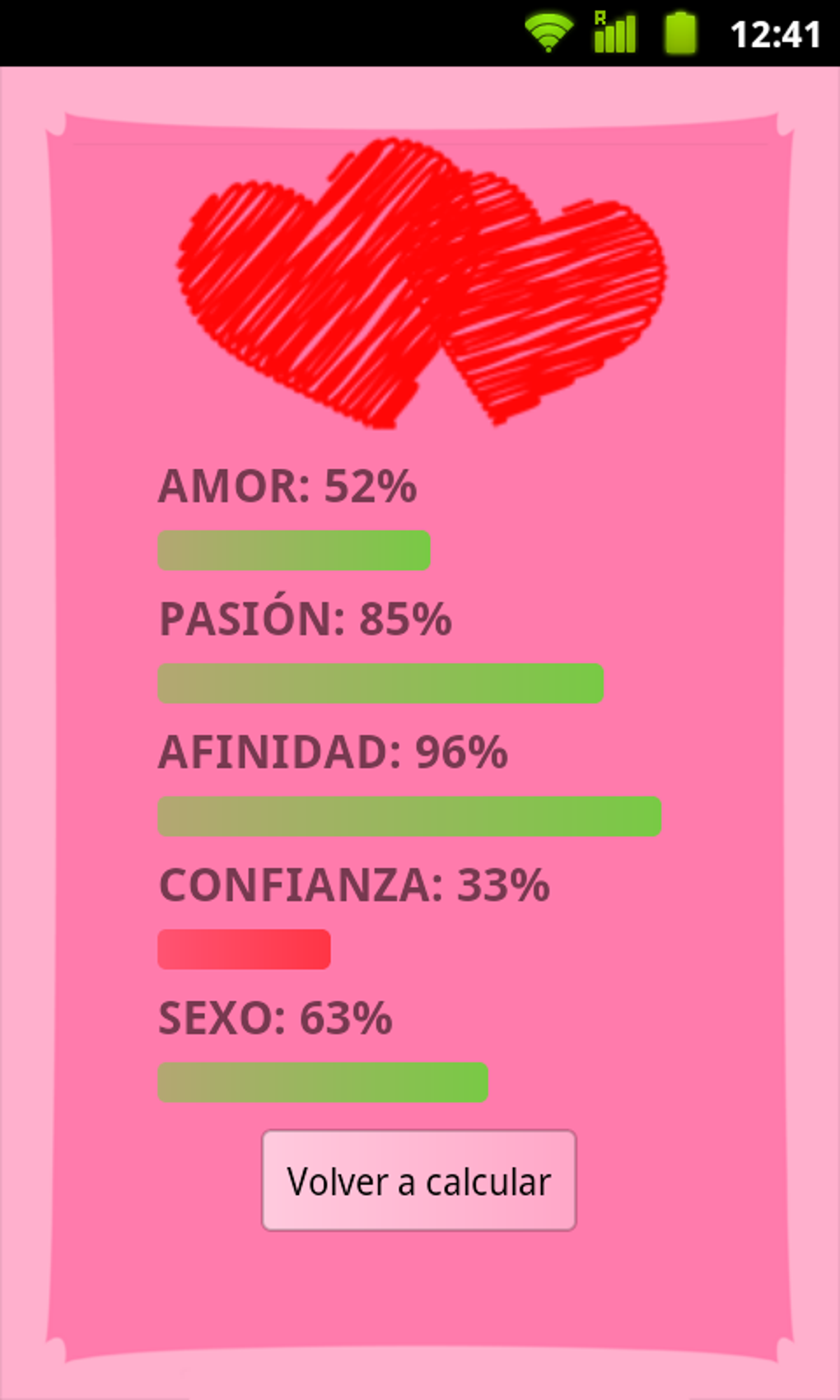Click the AMOR progress bar
This screenshot has height=1400, width=840.
click(292, 550)
